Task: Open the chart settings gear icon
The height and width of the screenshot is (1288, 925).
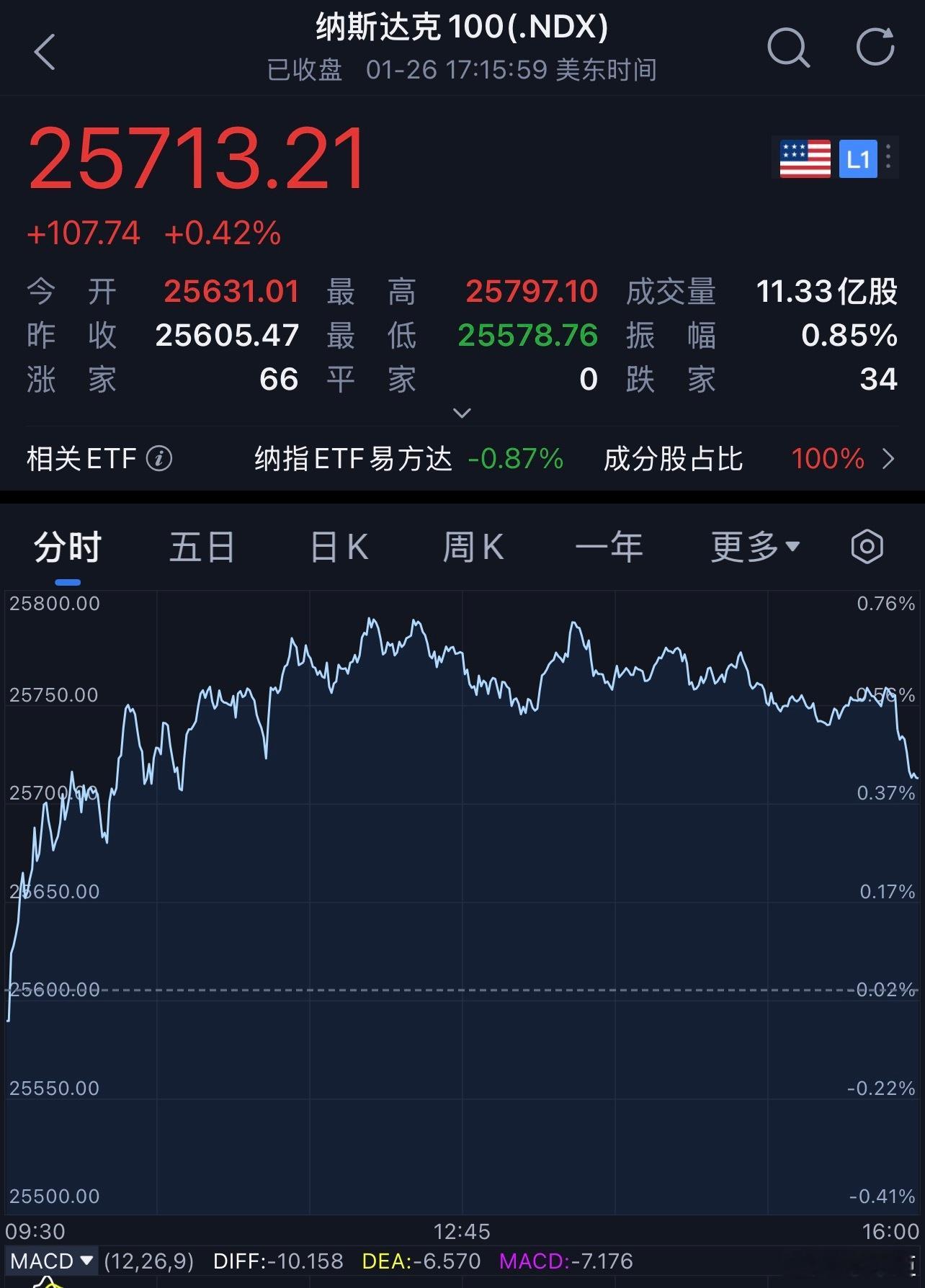Action: click(x=867, y=547)
